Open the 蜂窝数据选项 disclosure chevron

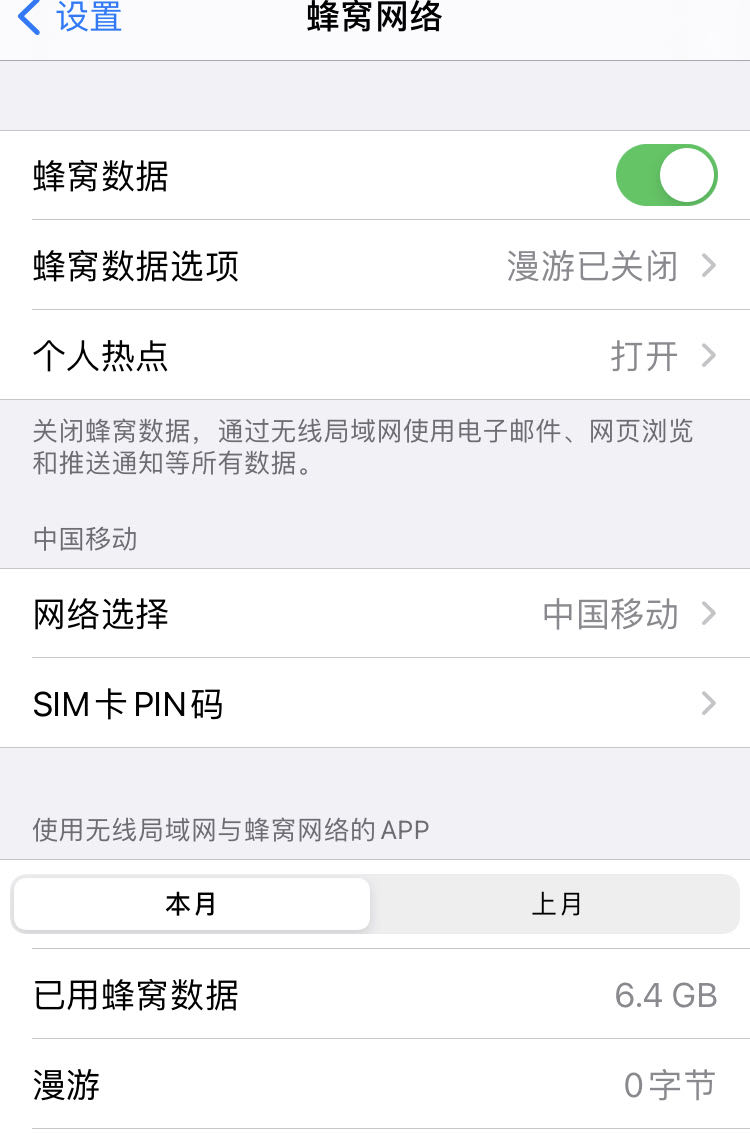[x=710, y=266]
